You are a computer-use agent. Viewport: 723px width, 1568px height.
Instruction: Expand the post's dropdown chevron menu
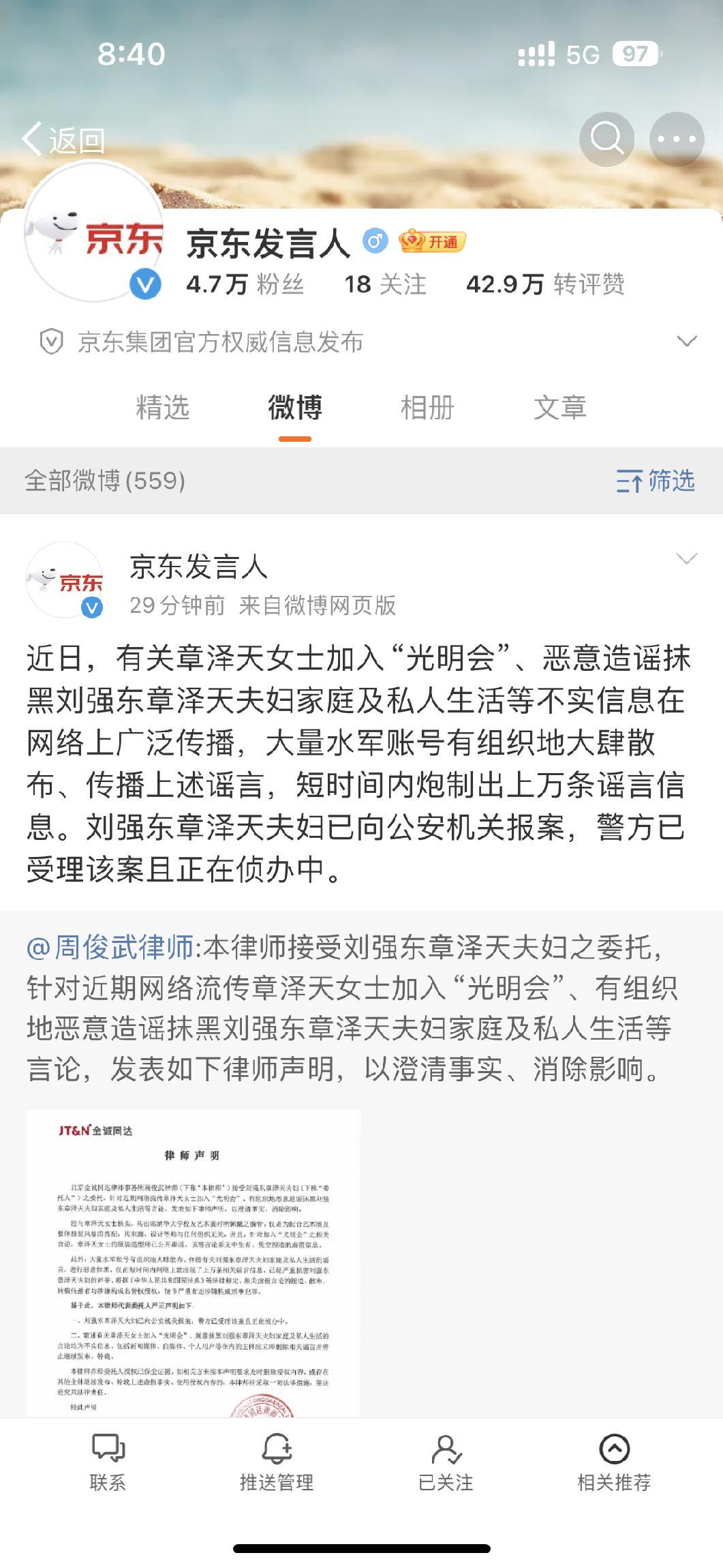[x=686, y=559]
